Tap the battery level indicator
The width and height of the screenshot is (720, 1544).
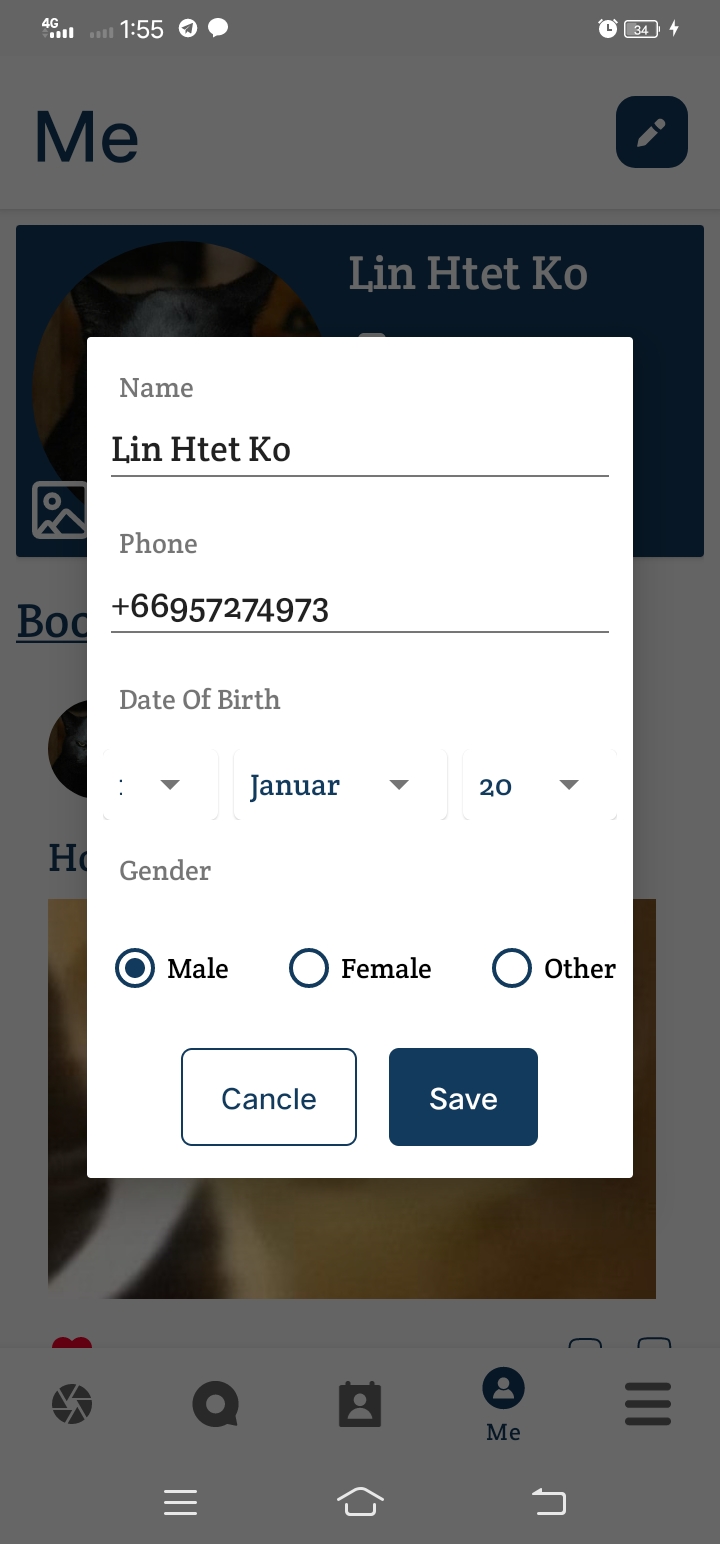(x=639, y=29)
